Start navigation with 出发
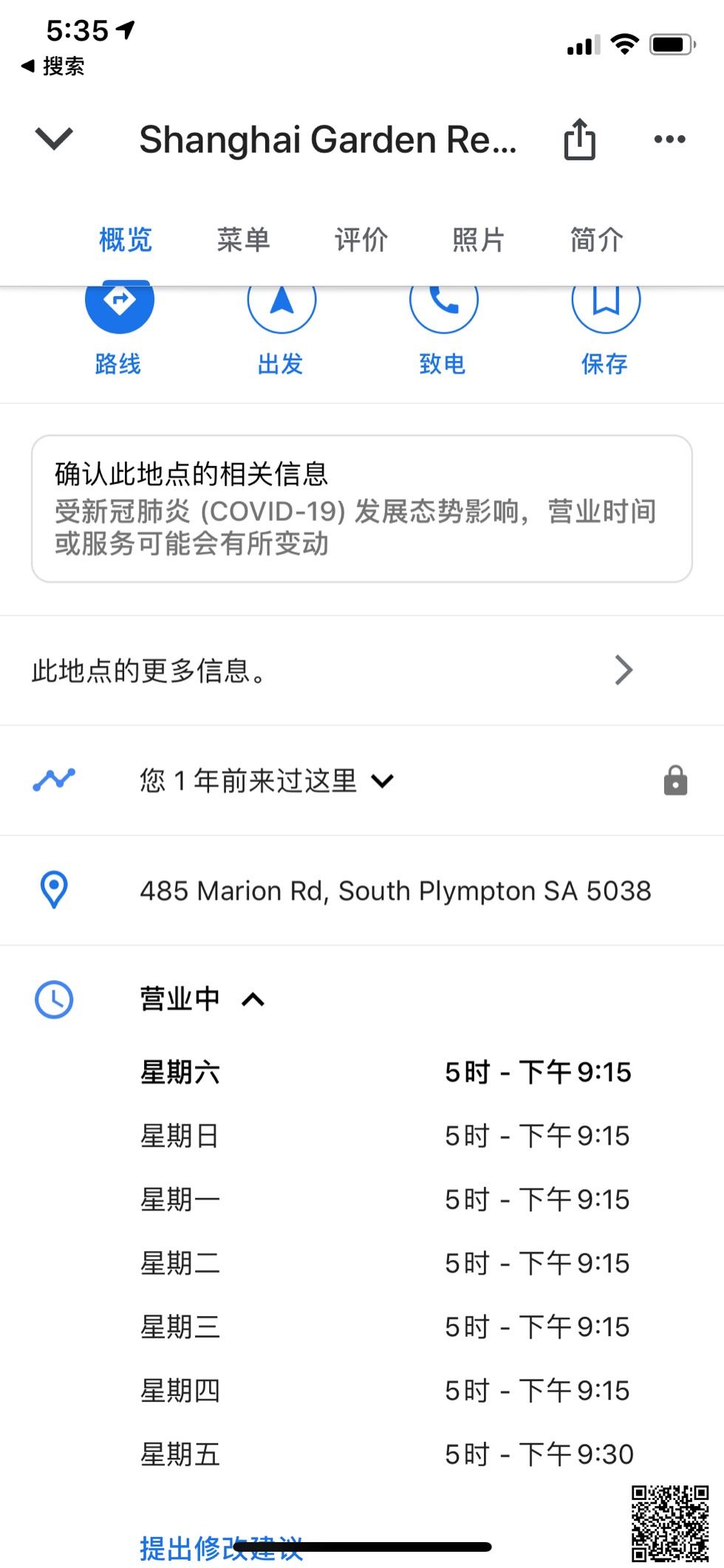This screenshot has height=1568, width=724. click(281, 325)
